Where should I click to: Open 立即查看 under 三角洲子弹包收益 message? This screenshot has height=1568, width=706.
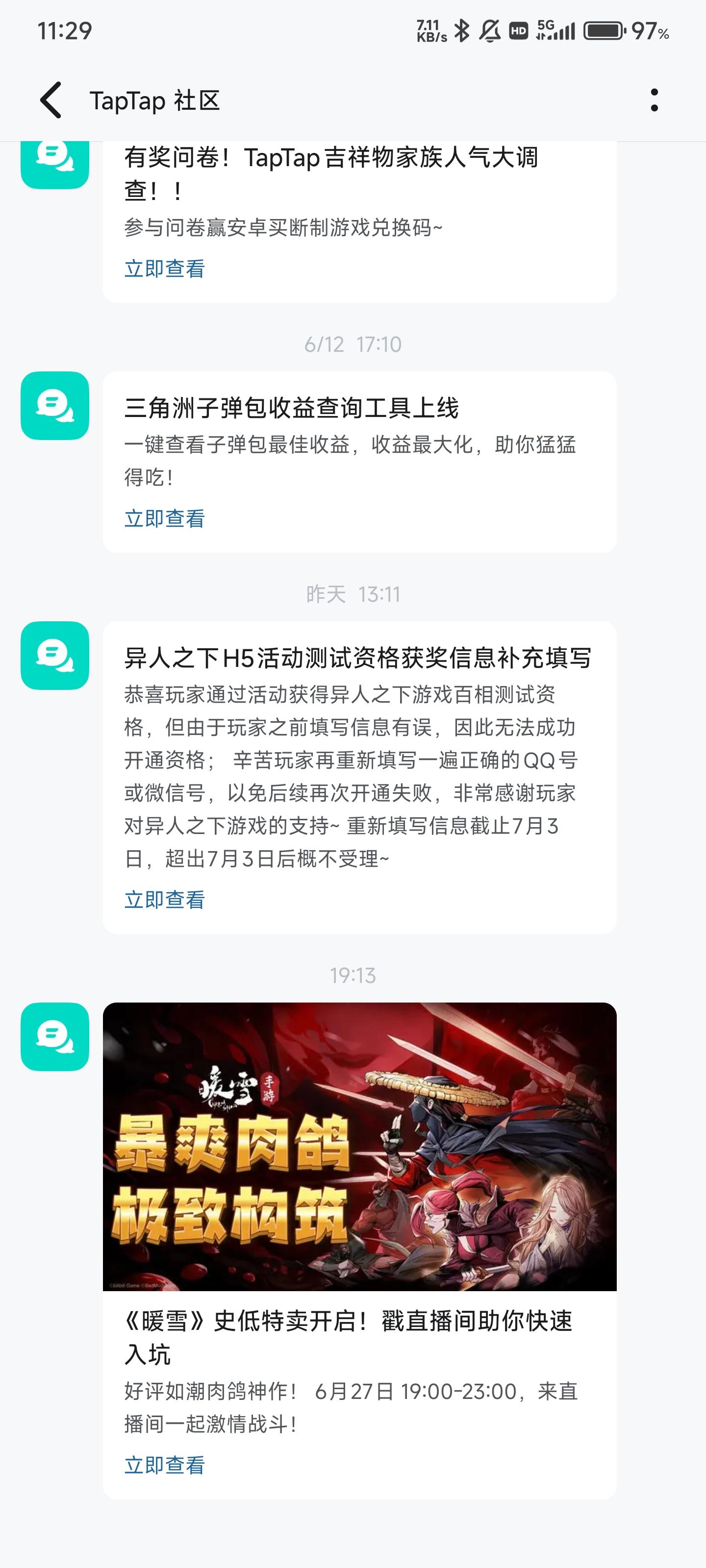(164, 518)
